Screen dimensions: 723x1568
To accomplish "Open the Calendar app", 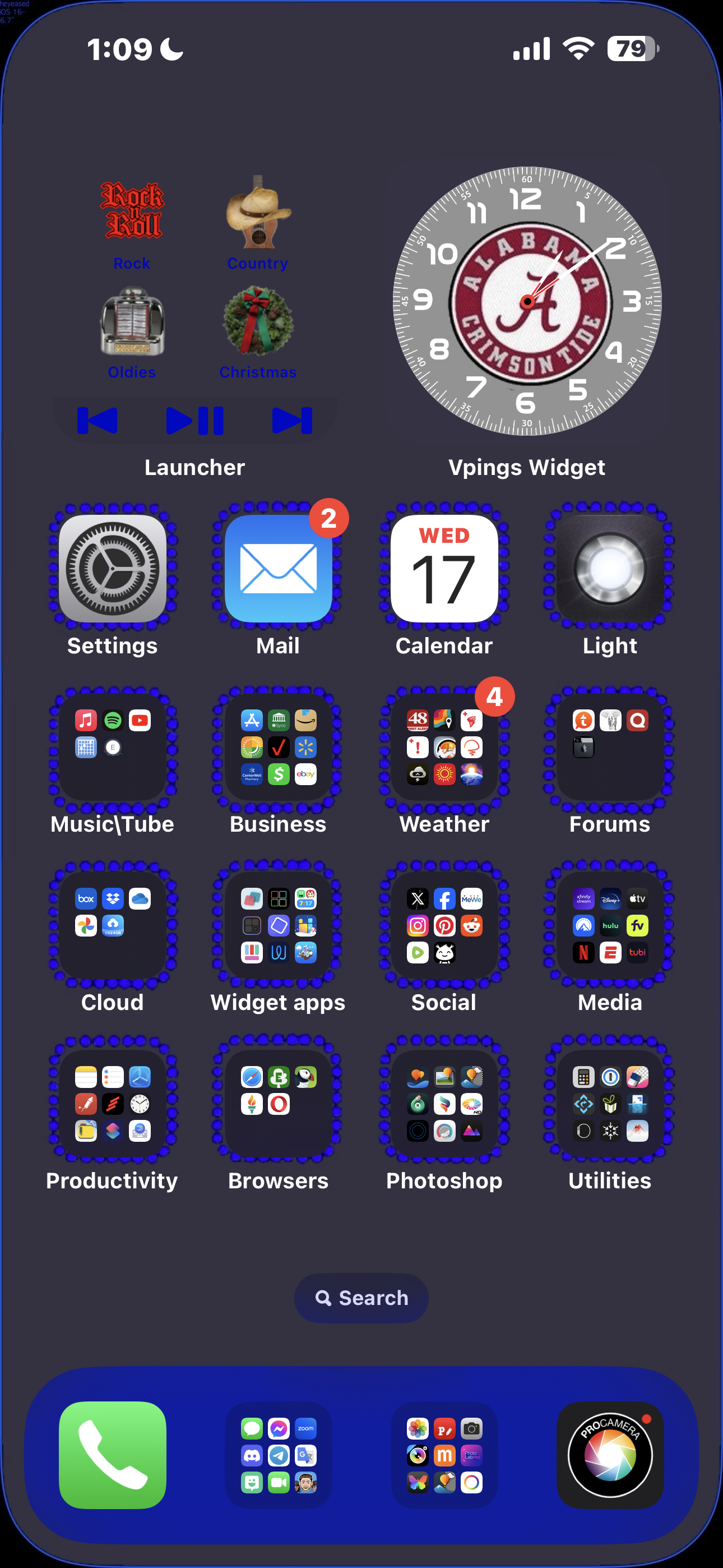I will [444, 569].
